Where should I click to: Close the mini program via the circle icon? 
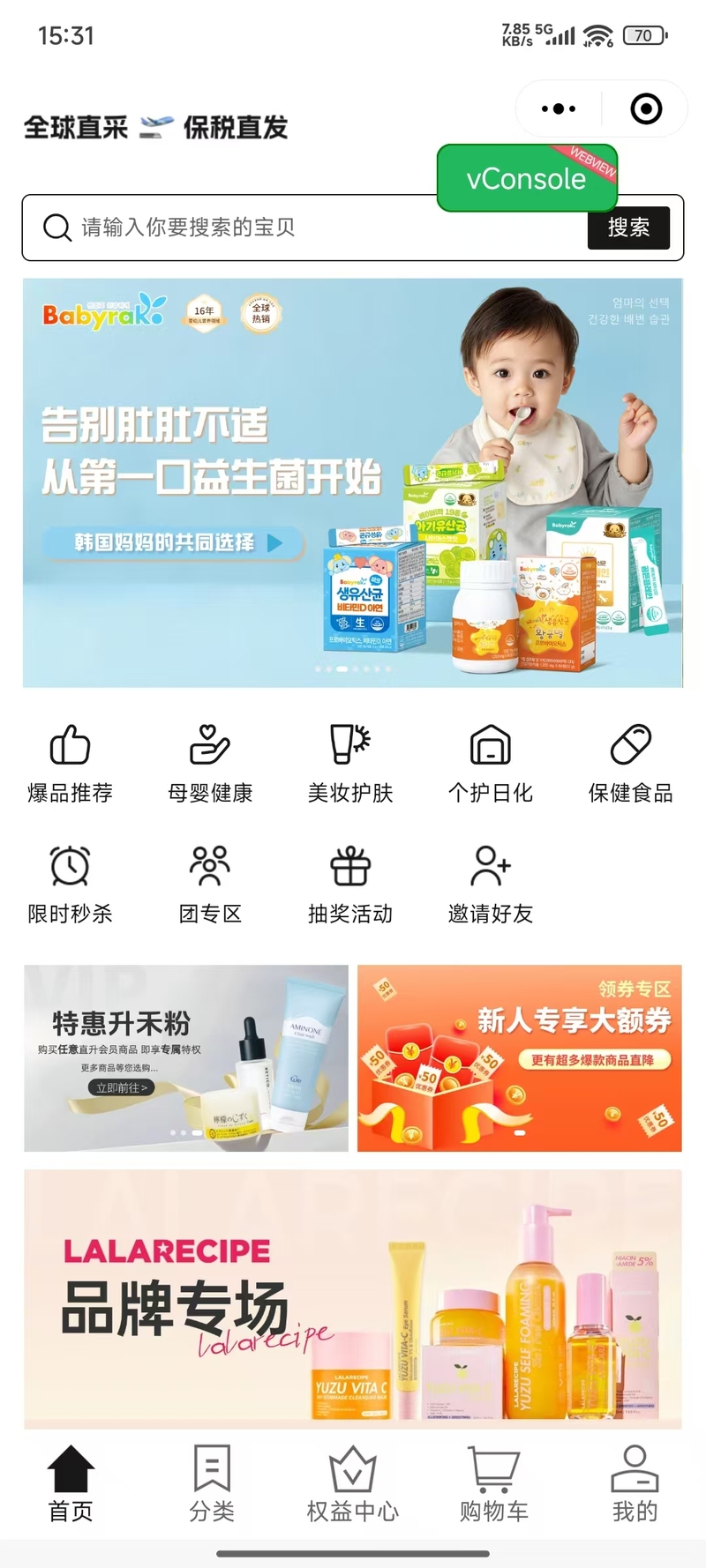coord(646,109)
